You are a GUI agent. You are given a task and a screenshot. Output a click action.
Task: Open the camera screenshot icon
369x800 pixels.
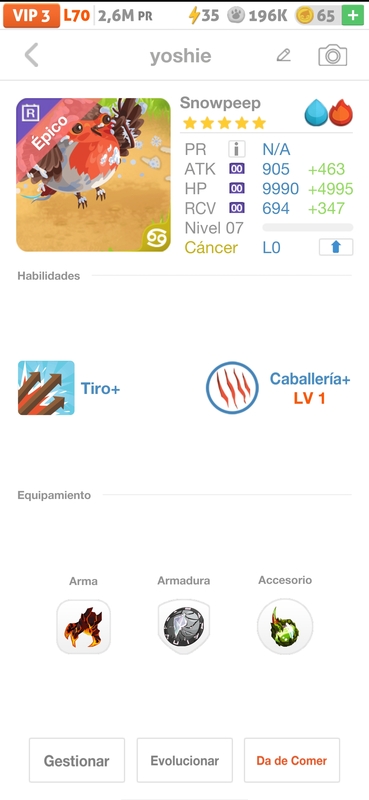pos(333,55)
